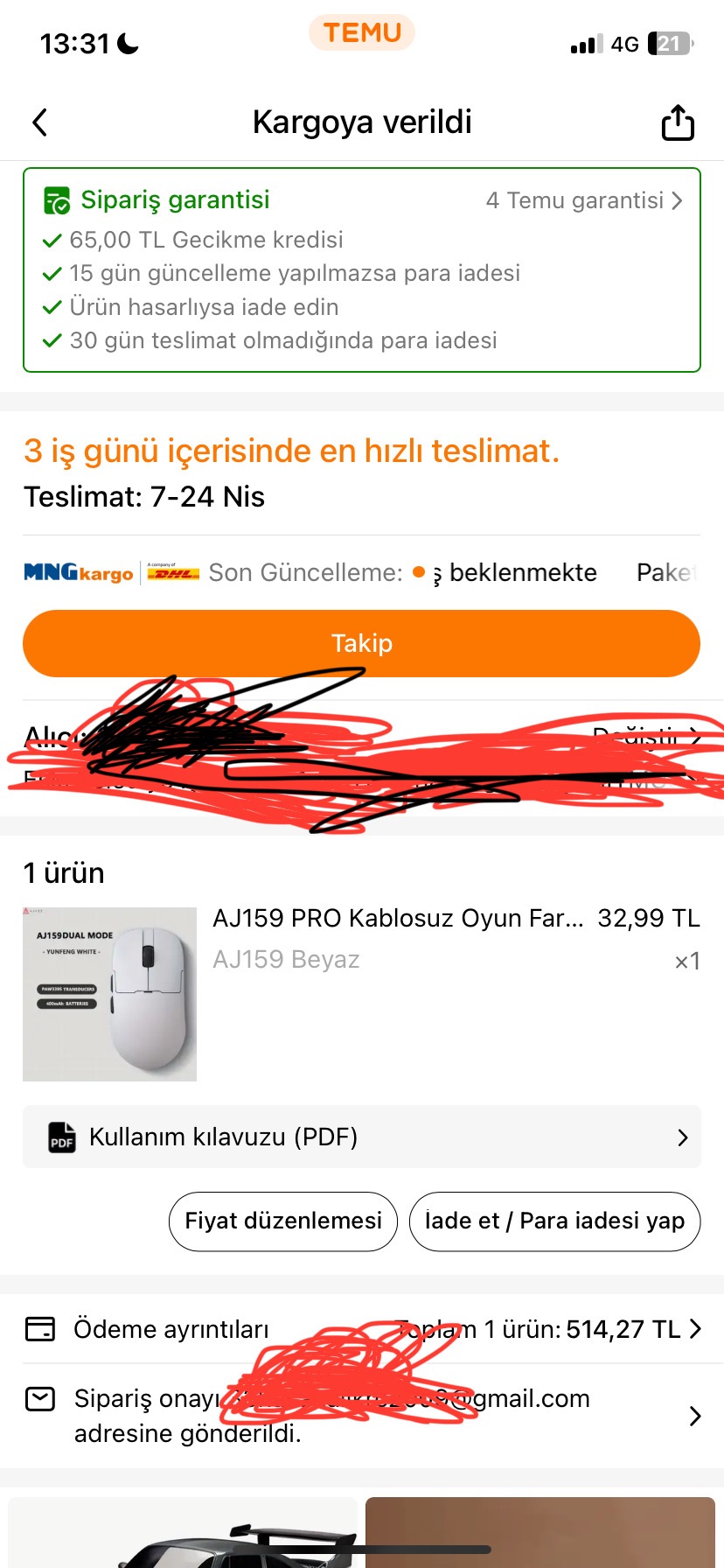The image size is (724, 1568).
Task: Open the 4 Temu garantisi details
Action: [x=584, y=200]
